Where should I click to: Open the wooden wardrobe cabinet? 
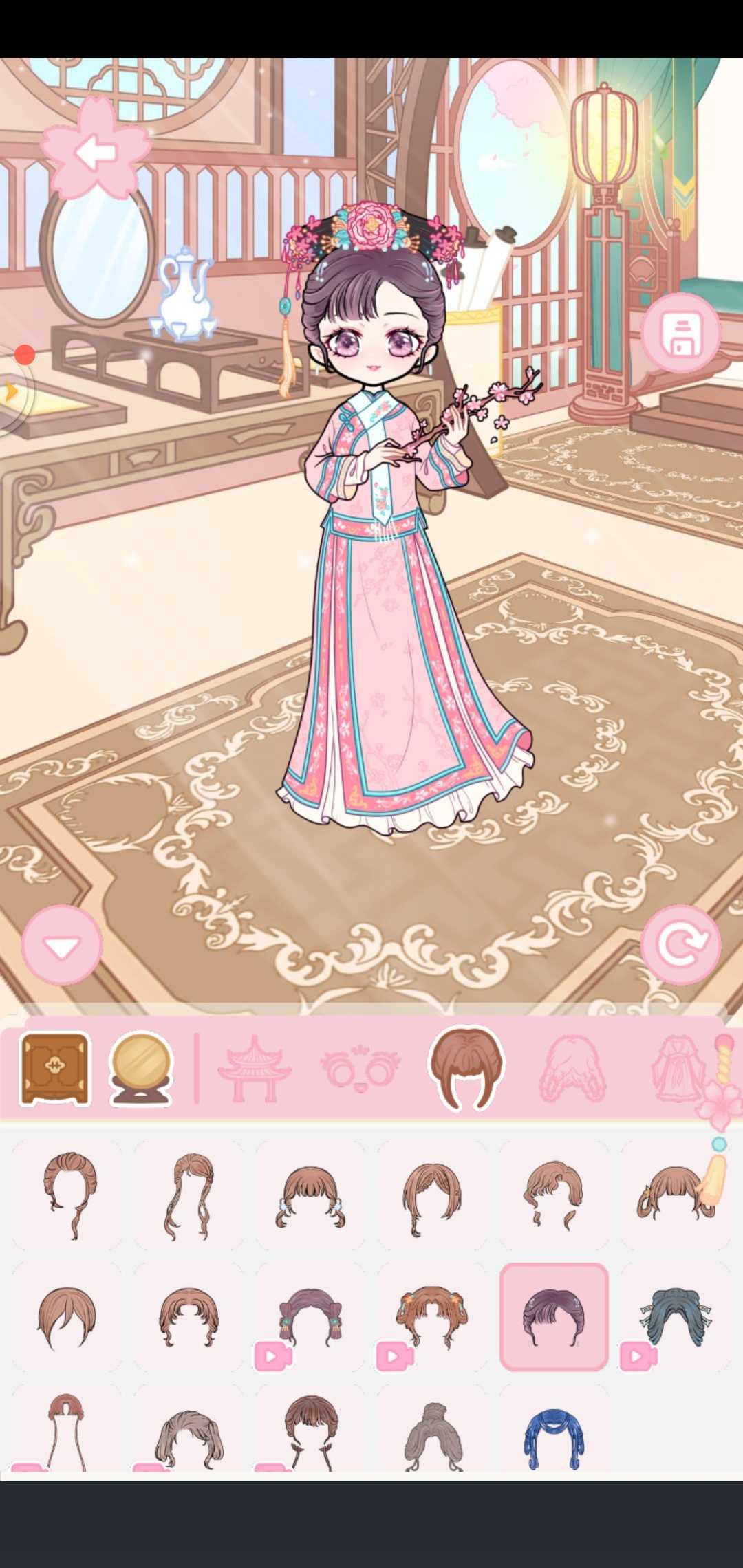55,1068
